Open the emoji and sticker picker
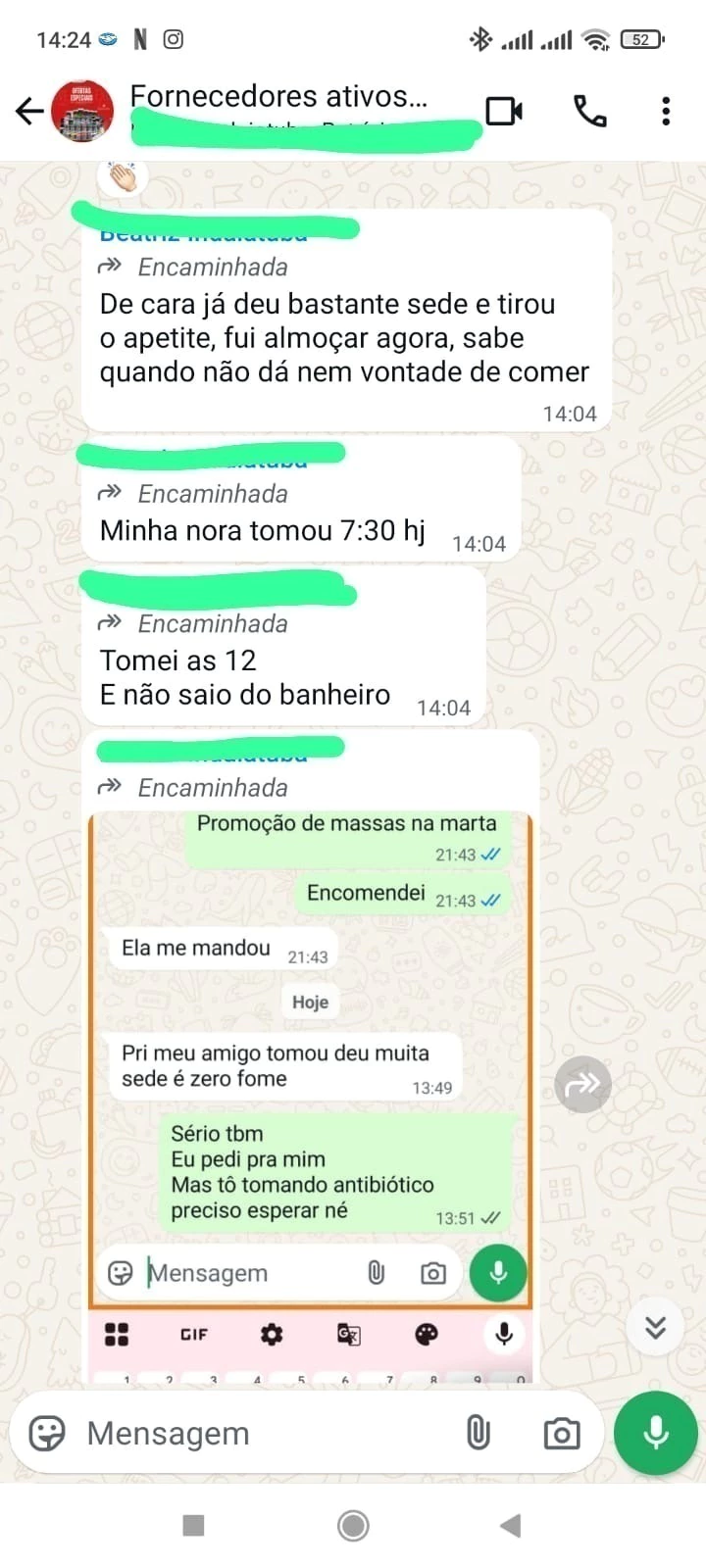The image size is (706, 1568). pyautogui.click(x=47, y=1433)
